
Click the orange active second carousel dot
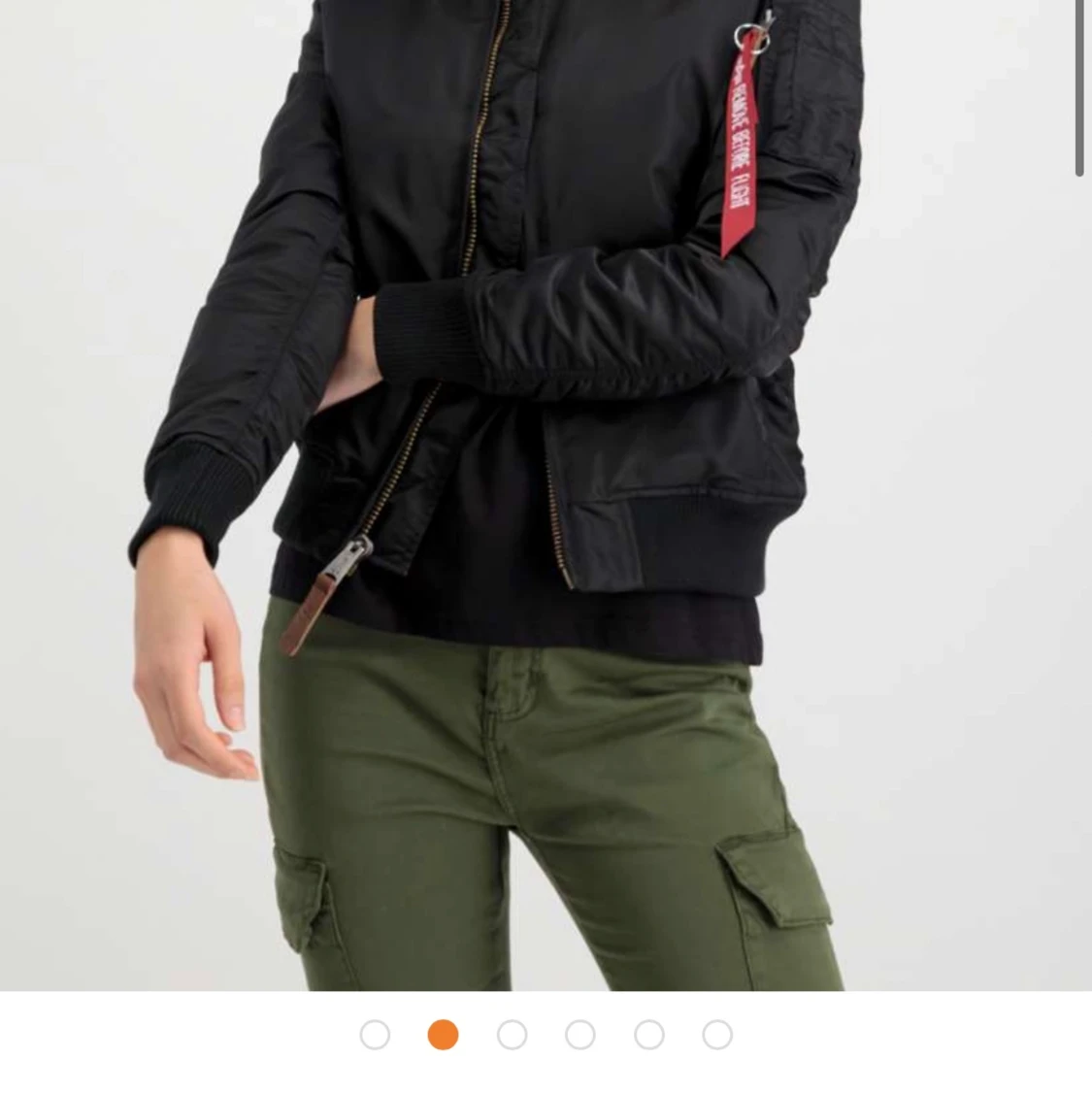point(444,1035)
